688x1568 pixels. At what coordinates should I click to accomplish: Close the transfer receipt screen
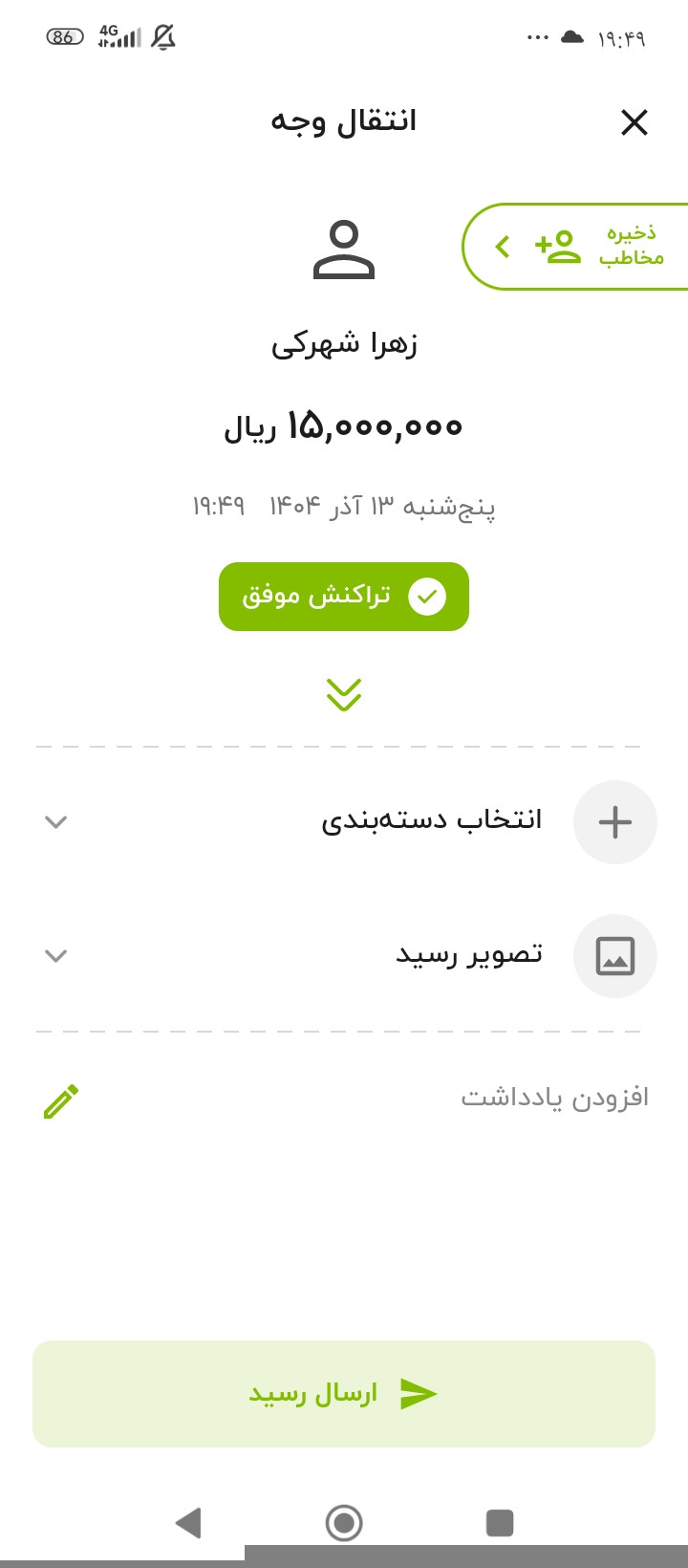[634, 122]
